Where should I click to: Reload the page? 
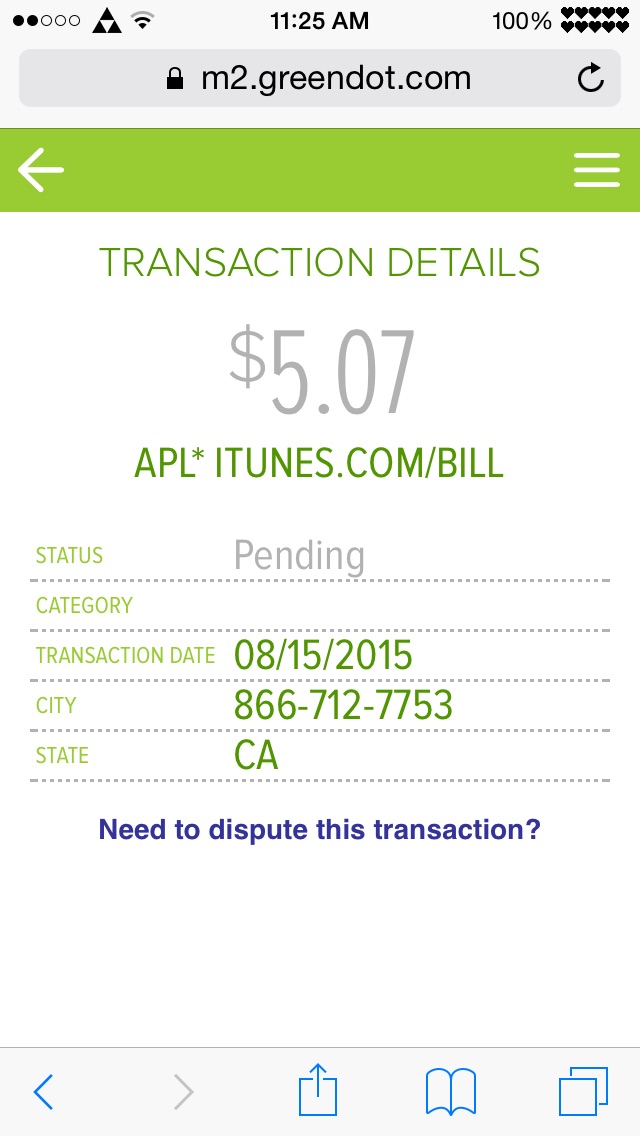click(x=591, y=79)
